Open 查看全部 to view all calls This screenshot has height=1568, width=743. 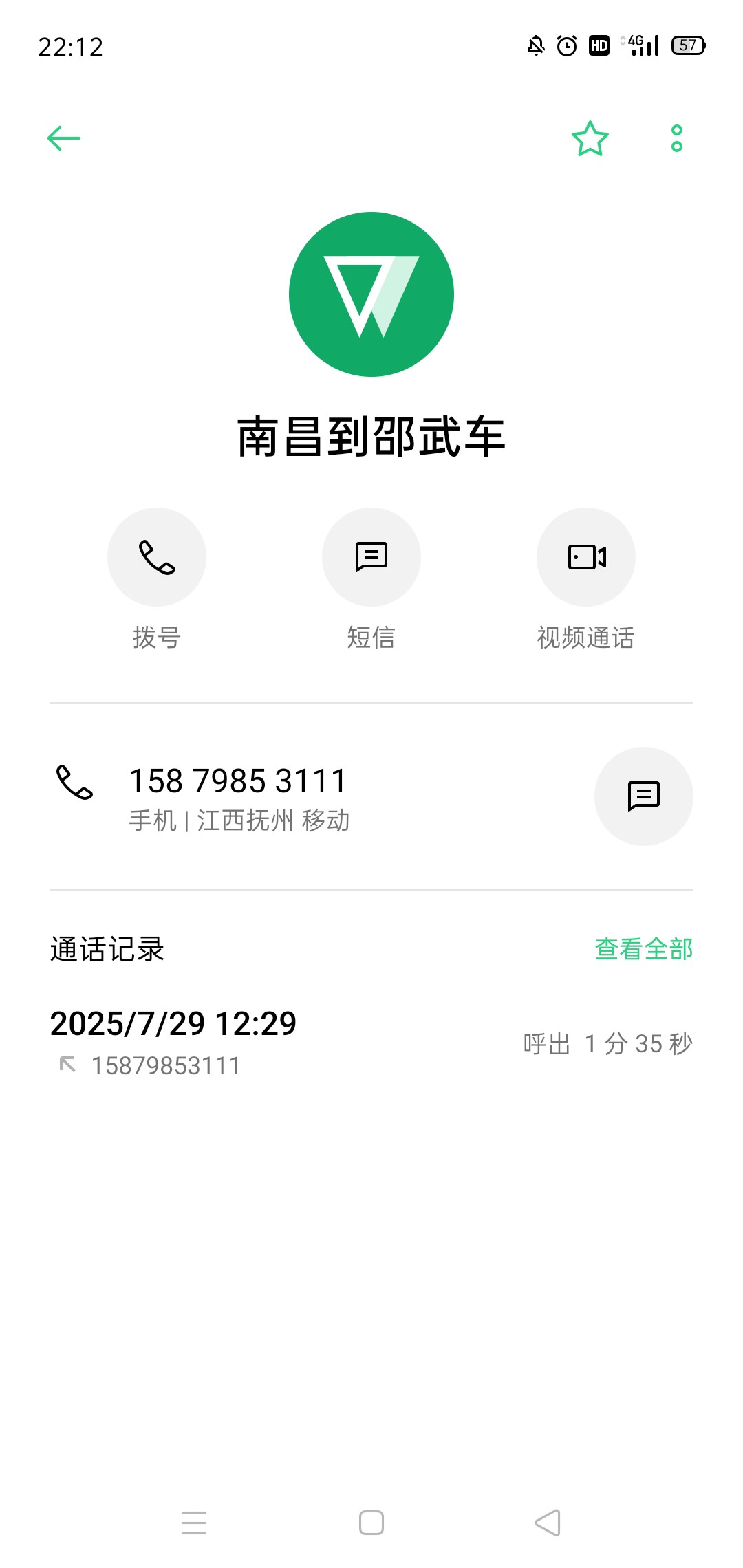643,949
